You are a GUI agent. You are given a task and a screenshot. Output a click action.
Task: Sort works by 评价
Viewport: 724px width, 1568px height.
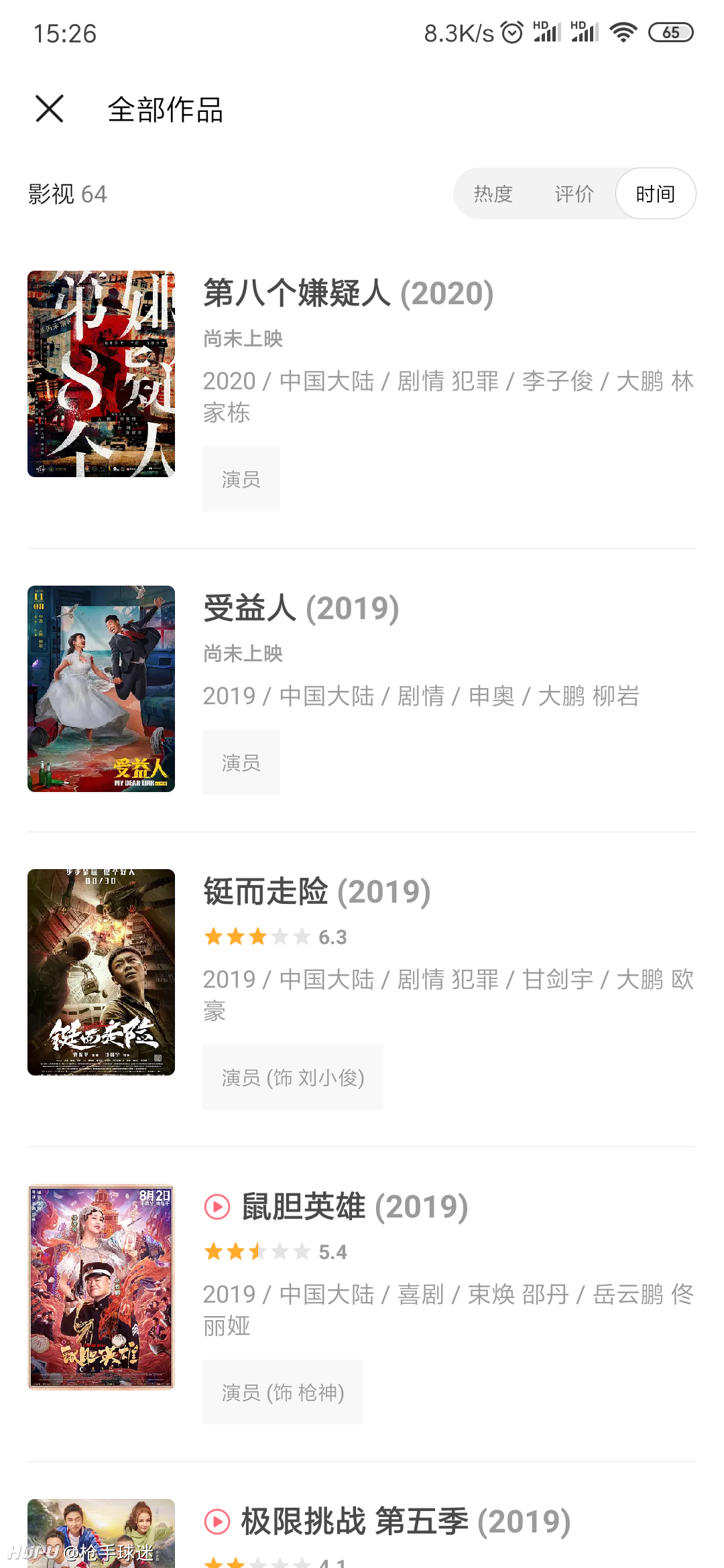(575, 194)
